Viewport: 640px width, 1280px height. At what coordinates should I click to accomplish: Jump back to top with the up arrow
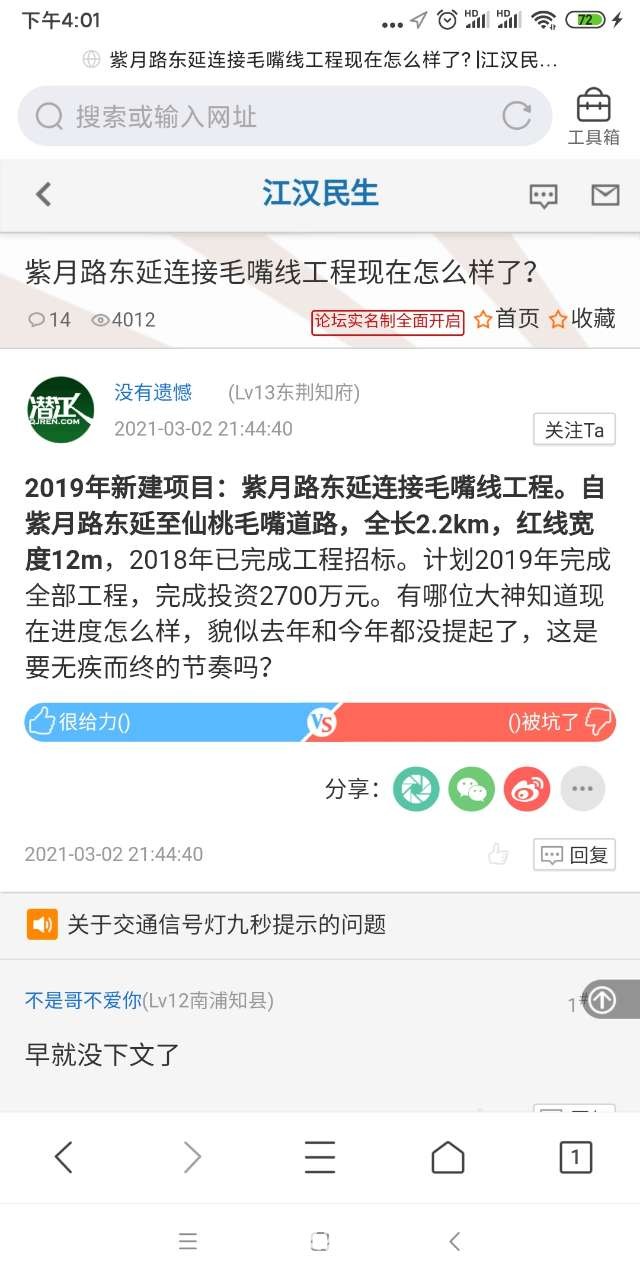(603, 999)
